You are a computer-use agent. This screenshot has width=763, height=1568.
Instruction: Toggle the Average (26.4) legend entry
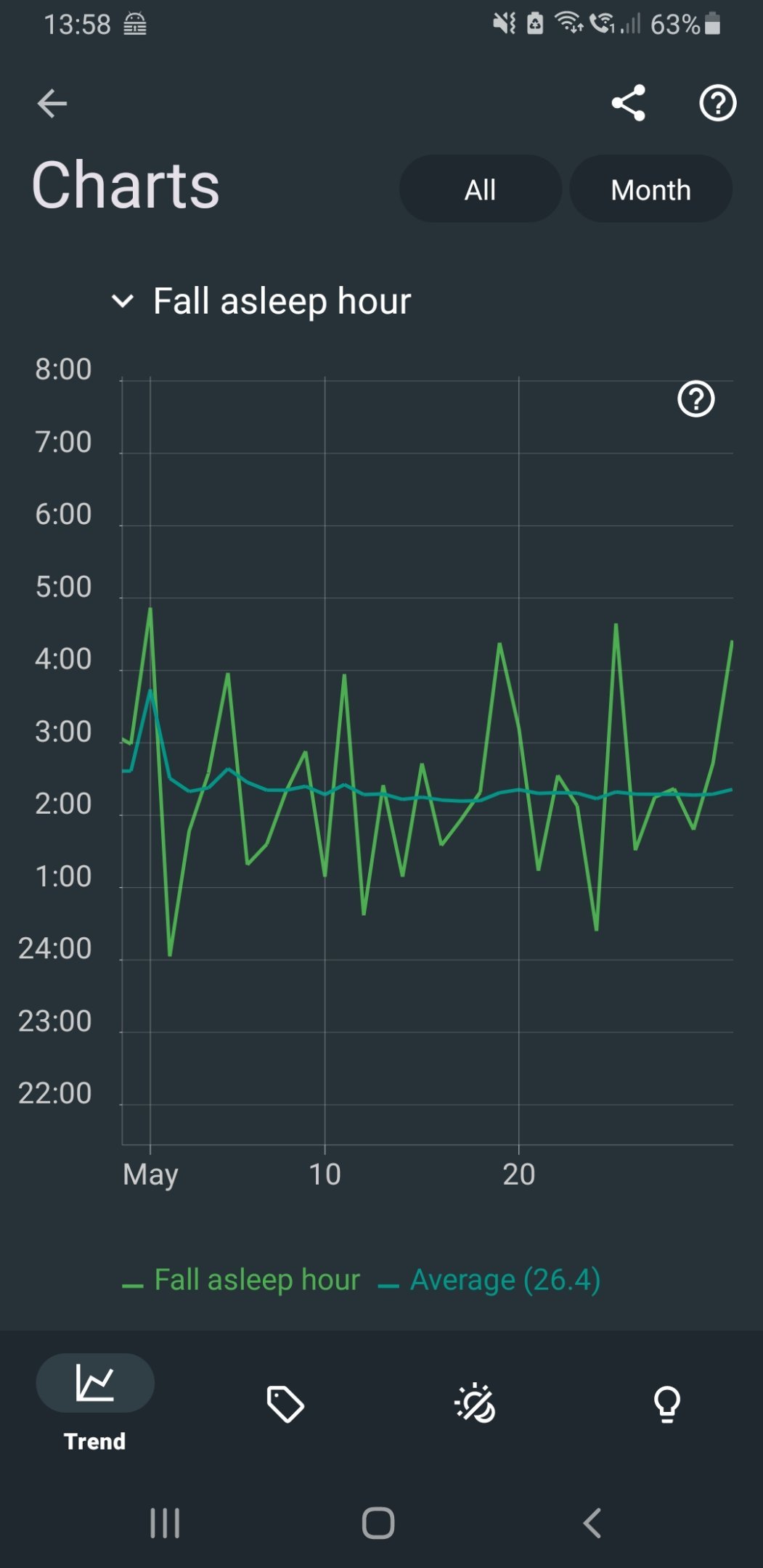point(490,1280)
